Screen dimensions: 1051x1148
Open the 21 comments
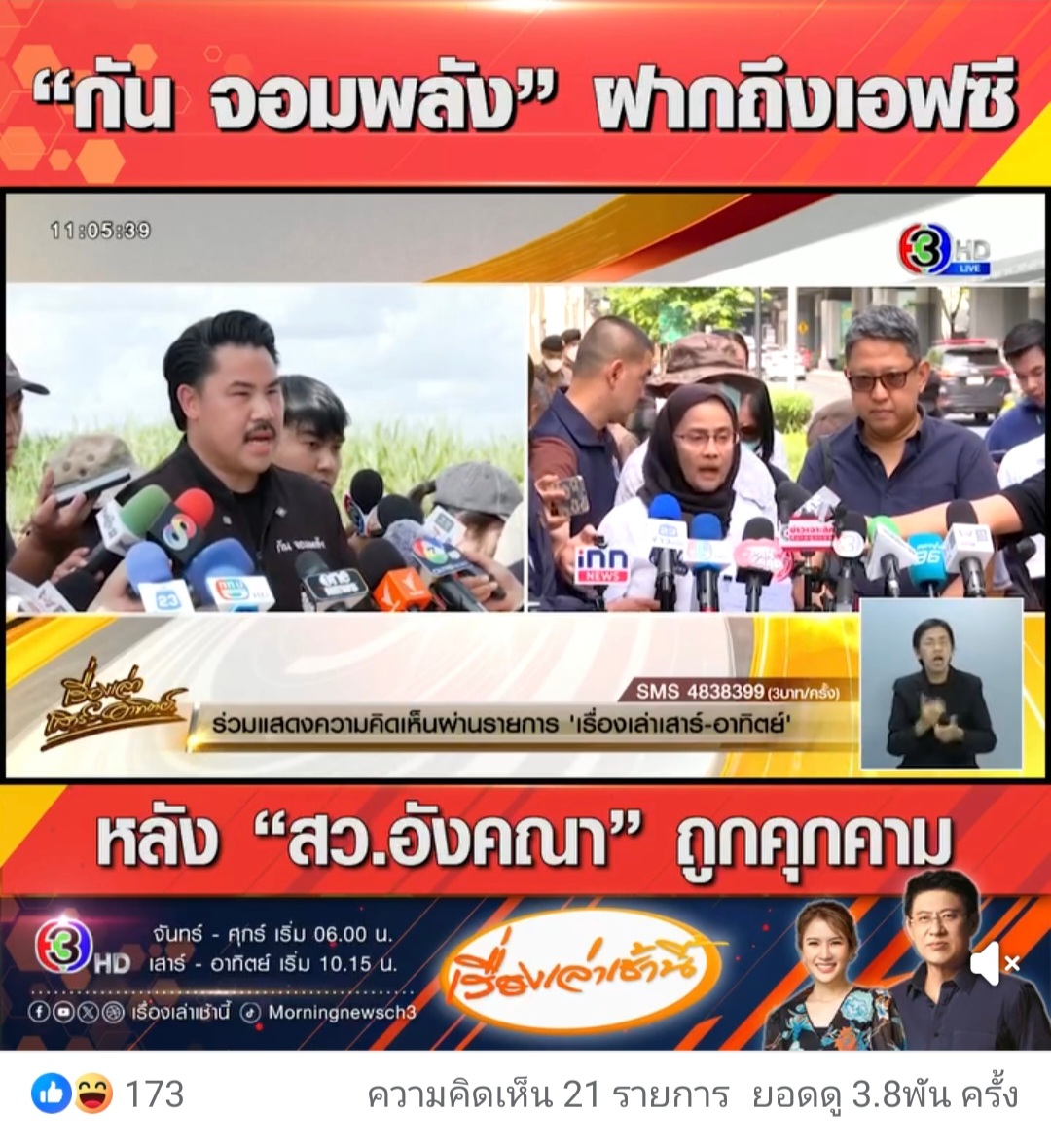click(547, 1095)
